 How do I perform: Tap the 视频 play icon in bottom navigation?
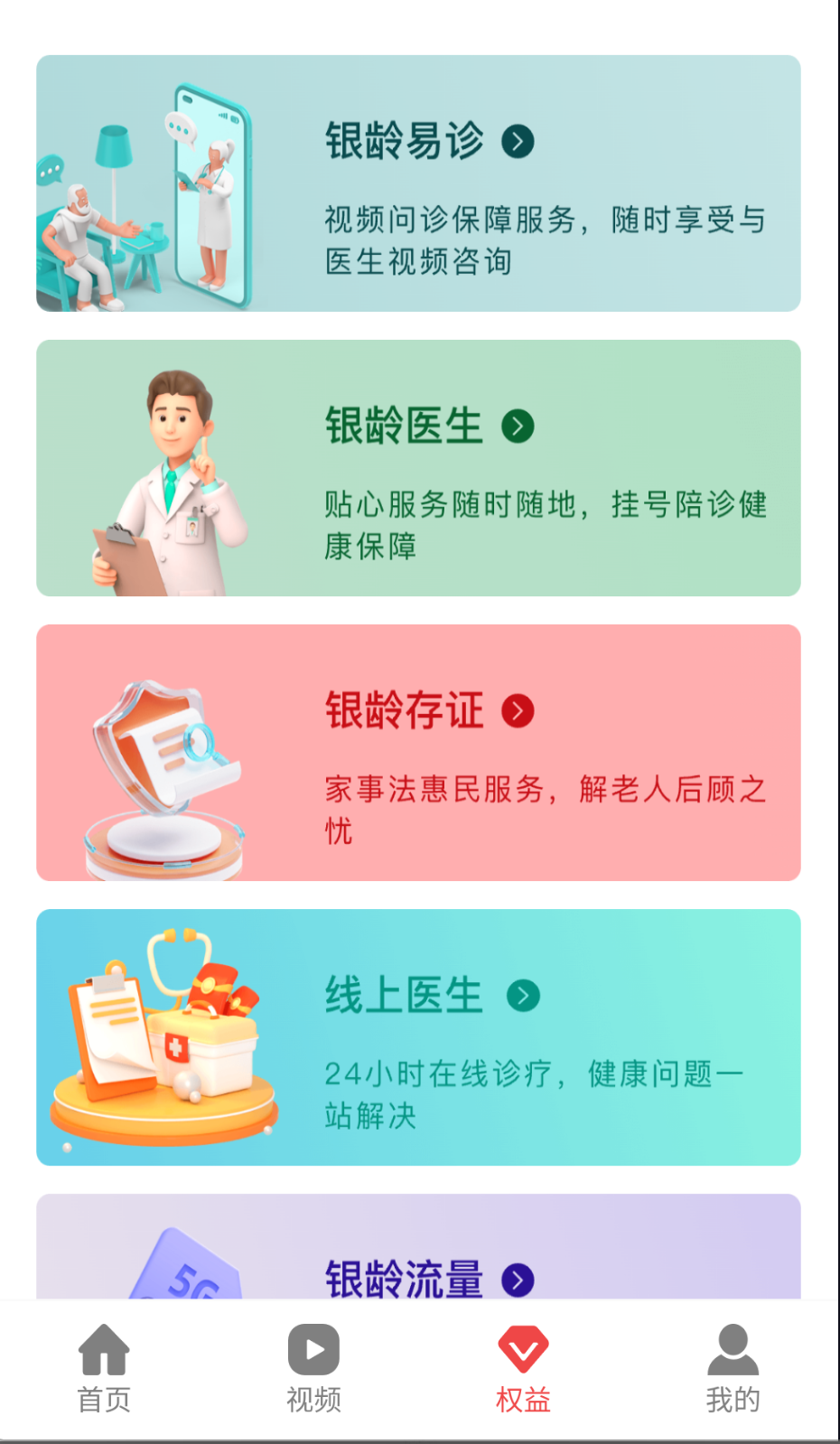click(x=313, y=1352)
